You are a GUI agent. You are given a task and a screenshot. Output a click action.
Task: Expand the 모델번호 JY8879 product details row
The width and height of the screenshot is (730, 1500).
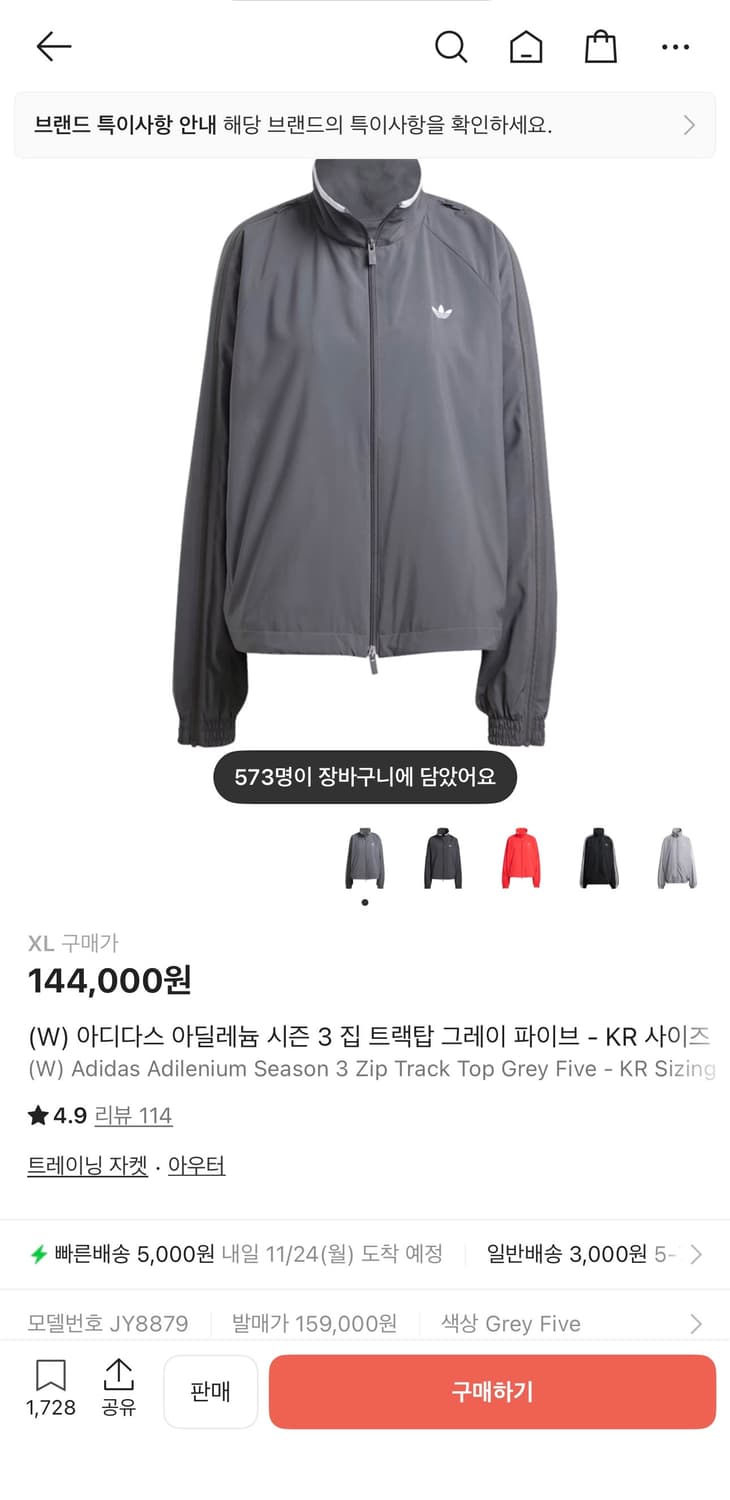pyautogui.click(x=365, y=1323)
